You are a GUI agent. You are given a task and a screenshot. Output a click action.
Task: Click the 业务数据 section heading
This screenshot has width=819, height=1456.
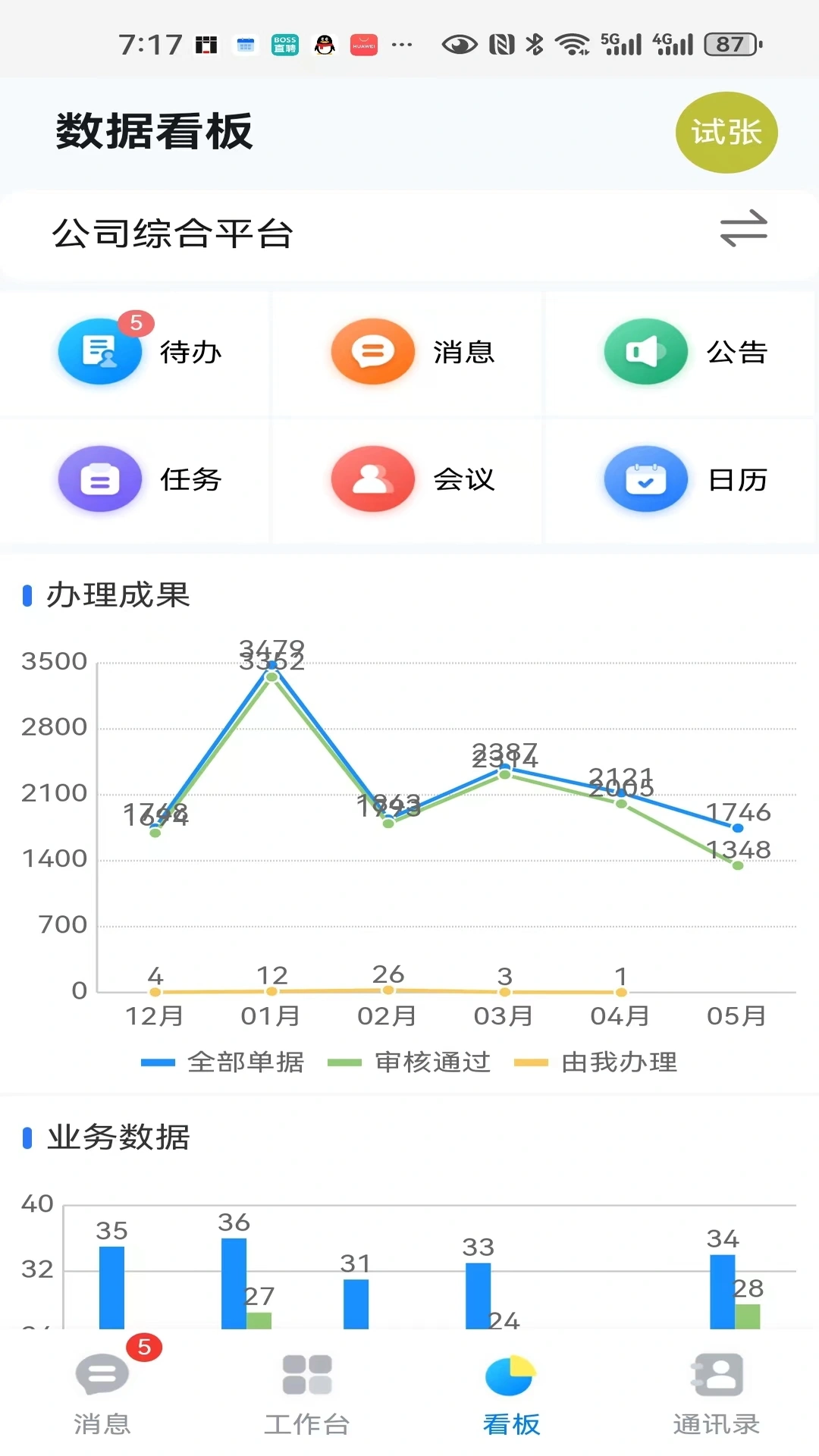tap(118, 1136)
